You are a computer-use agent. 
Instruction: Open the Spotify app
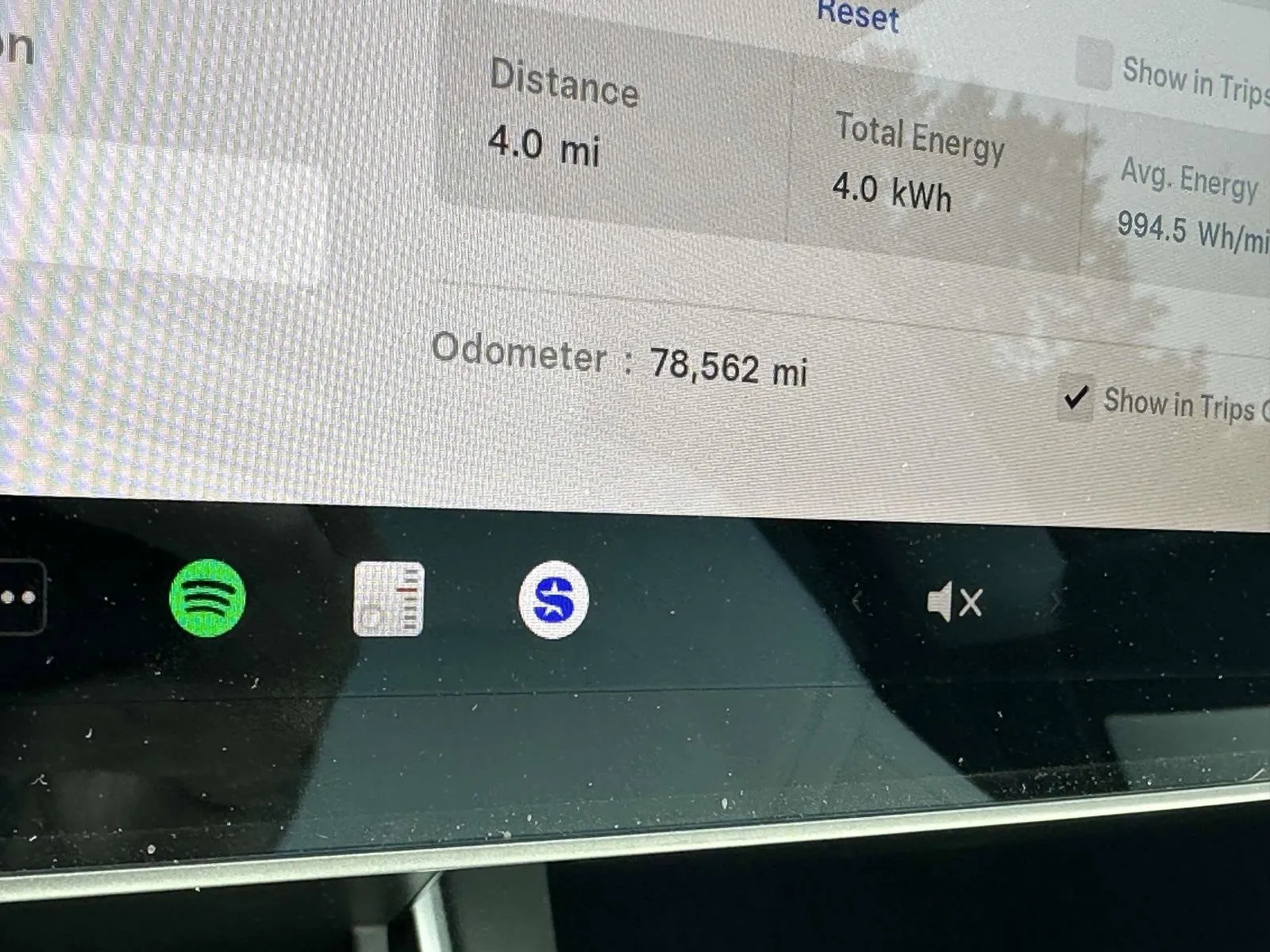click(x=207, y=598)
